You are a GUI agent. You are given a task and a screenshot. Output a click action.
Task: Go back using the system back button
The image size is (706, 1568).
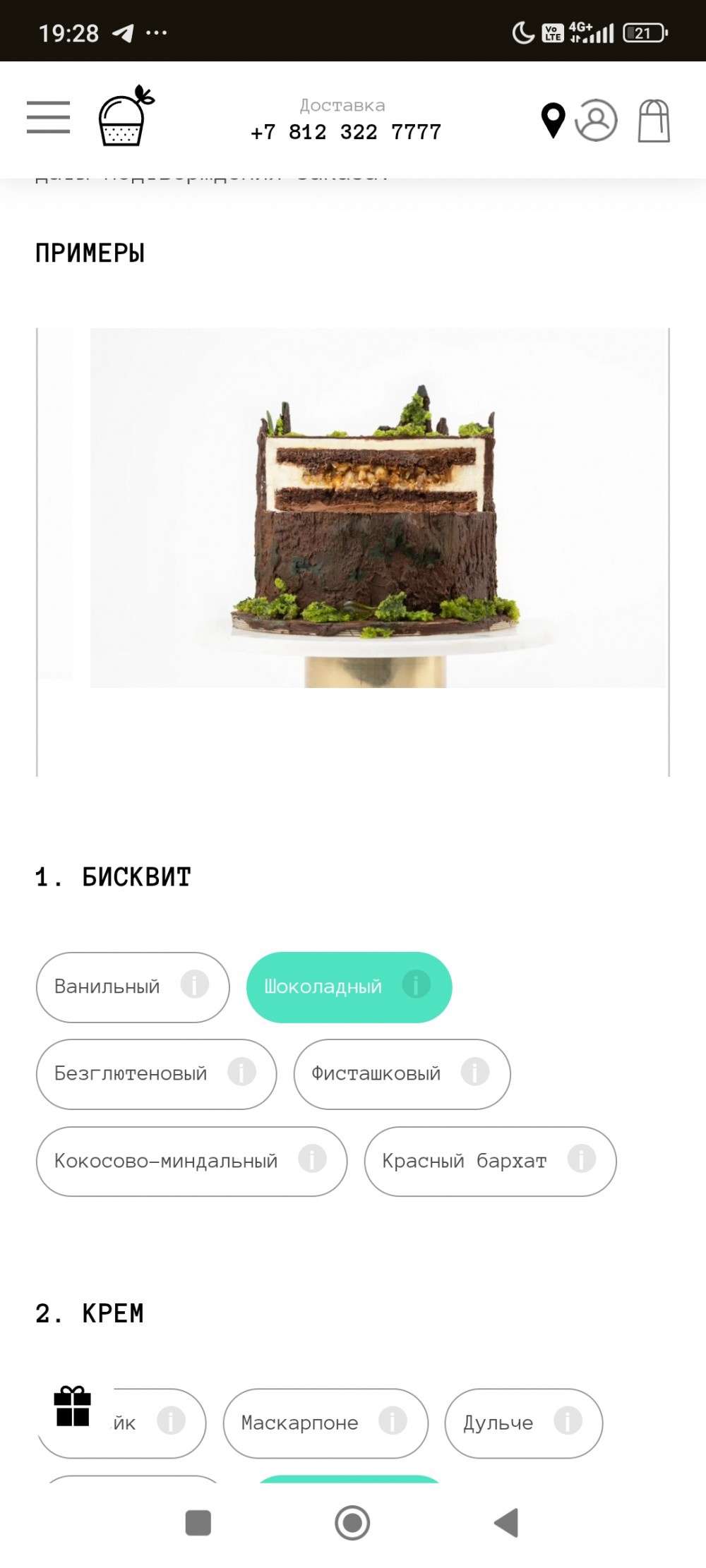[x=506, y=1522]
